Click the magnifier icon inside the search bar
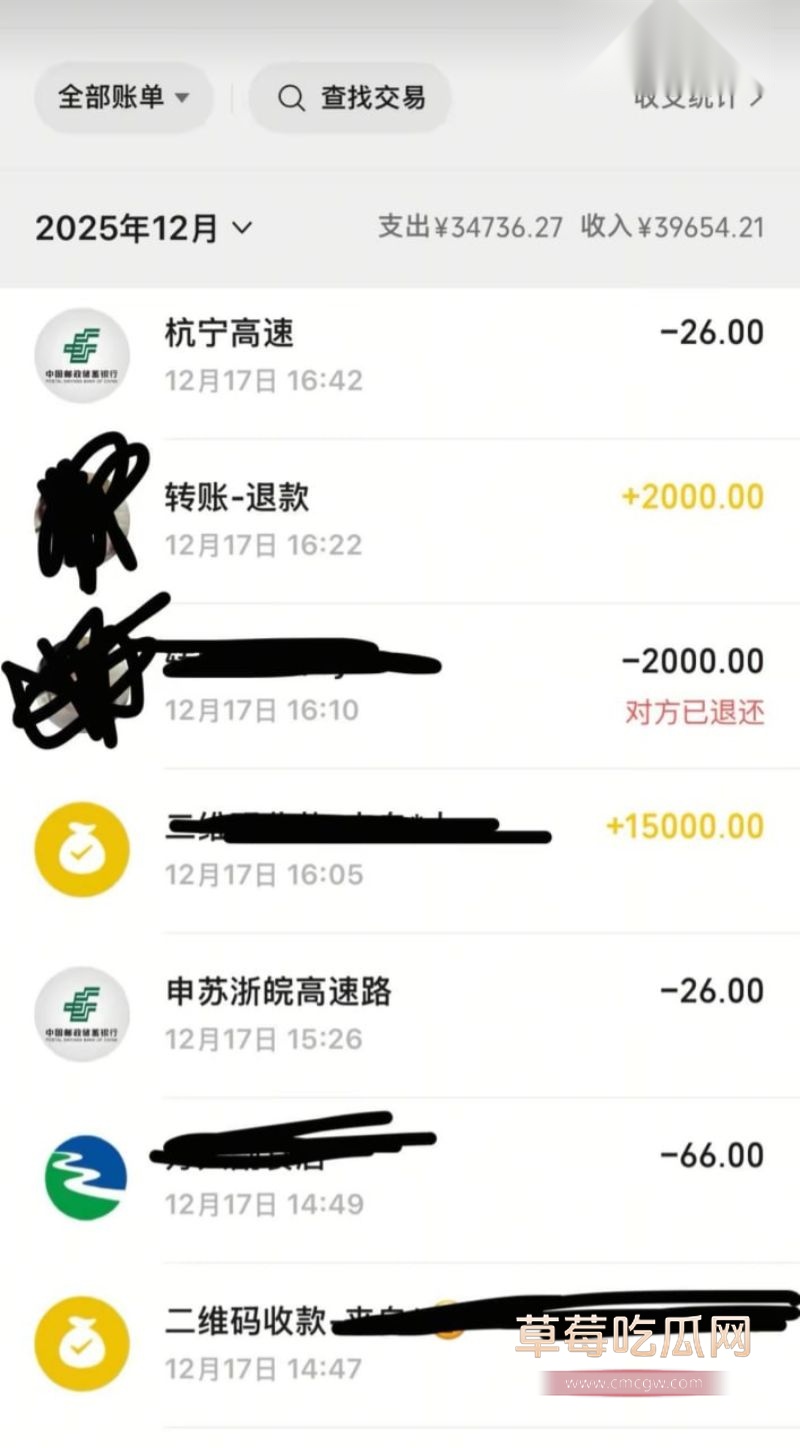This screenshot has width=800, height=1448. pos(290,98)
